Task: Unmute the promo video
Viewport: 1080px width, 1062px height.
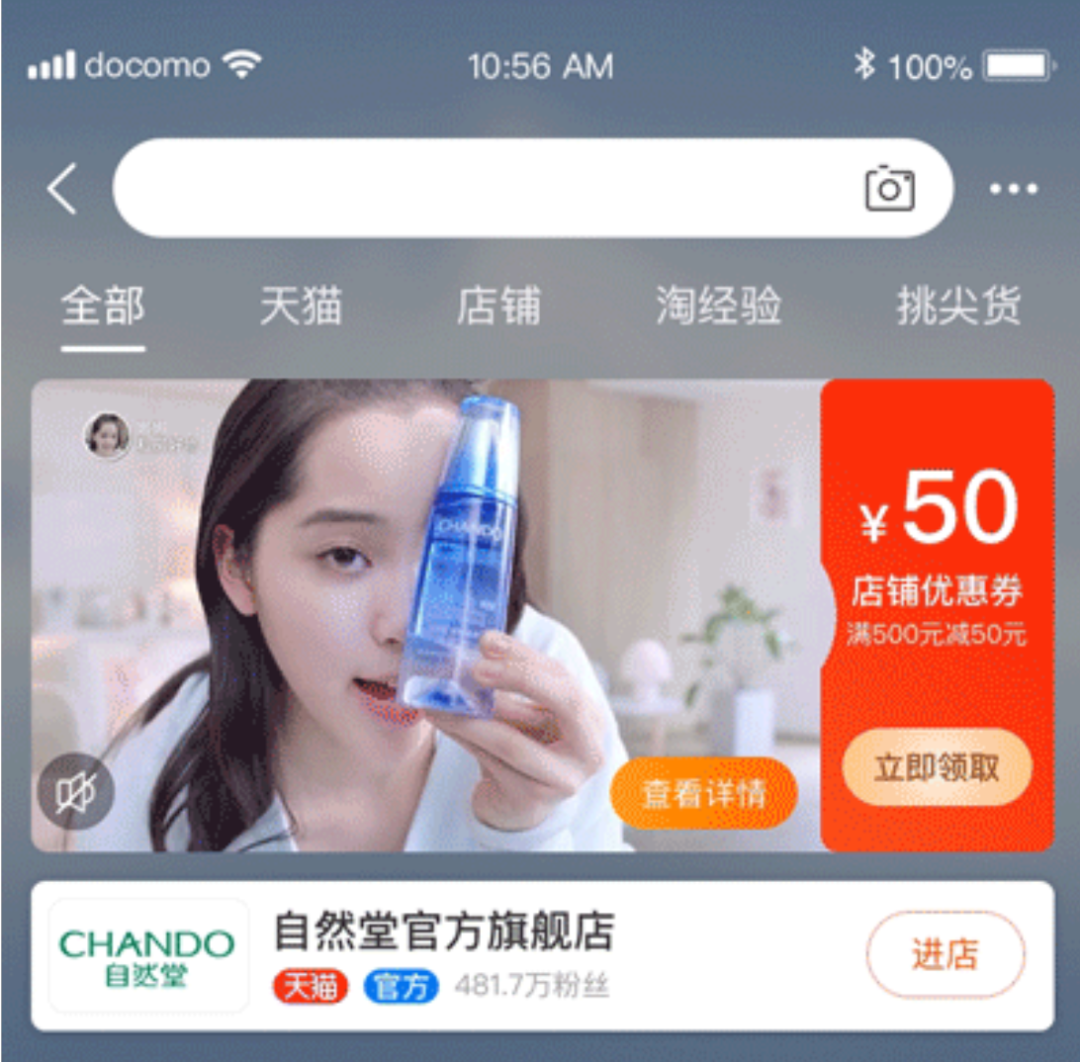Action: click(75, 794)
